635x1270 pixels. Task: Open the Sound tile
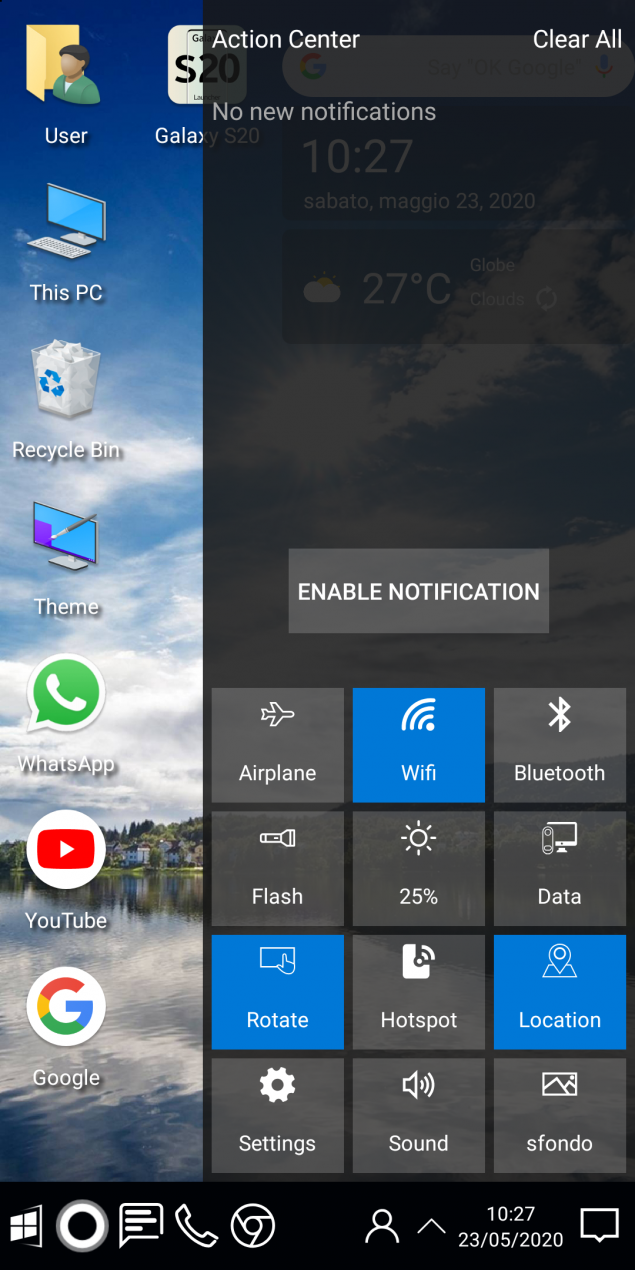[x=418, y=1115]
